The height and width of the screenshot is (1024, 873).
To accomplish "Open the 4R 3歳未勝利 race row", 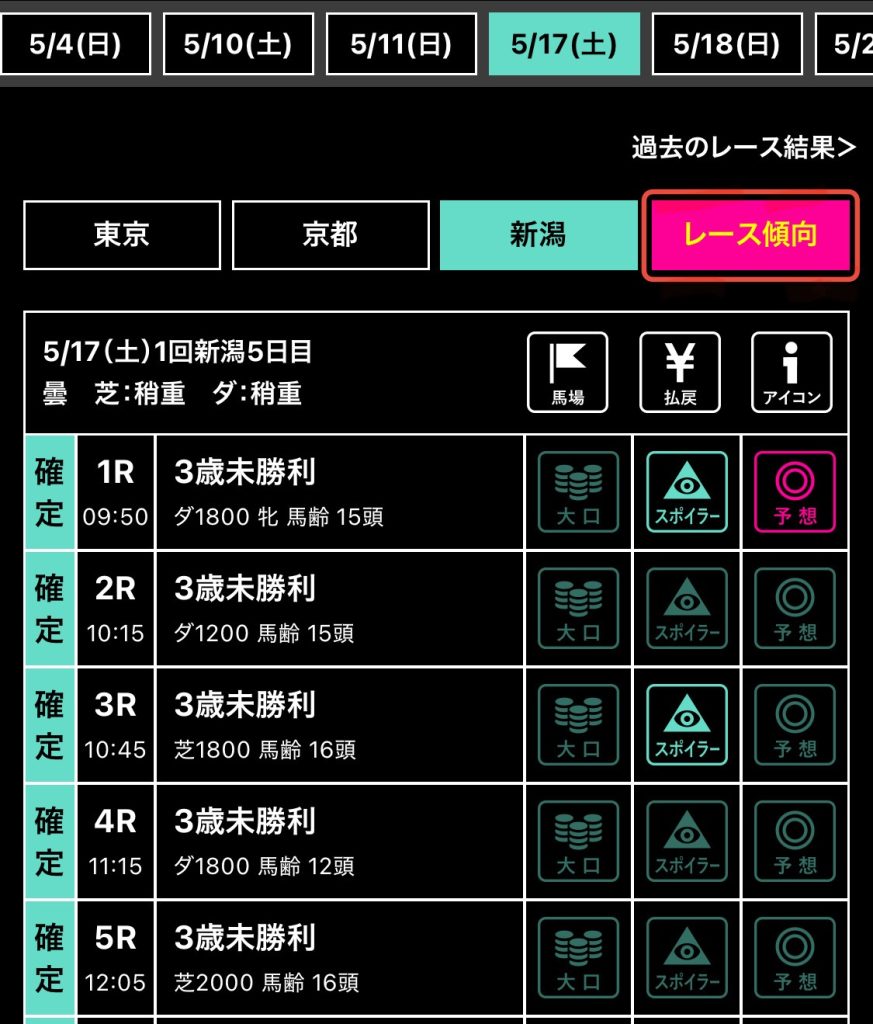I will [340, 840].
